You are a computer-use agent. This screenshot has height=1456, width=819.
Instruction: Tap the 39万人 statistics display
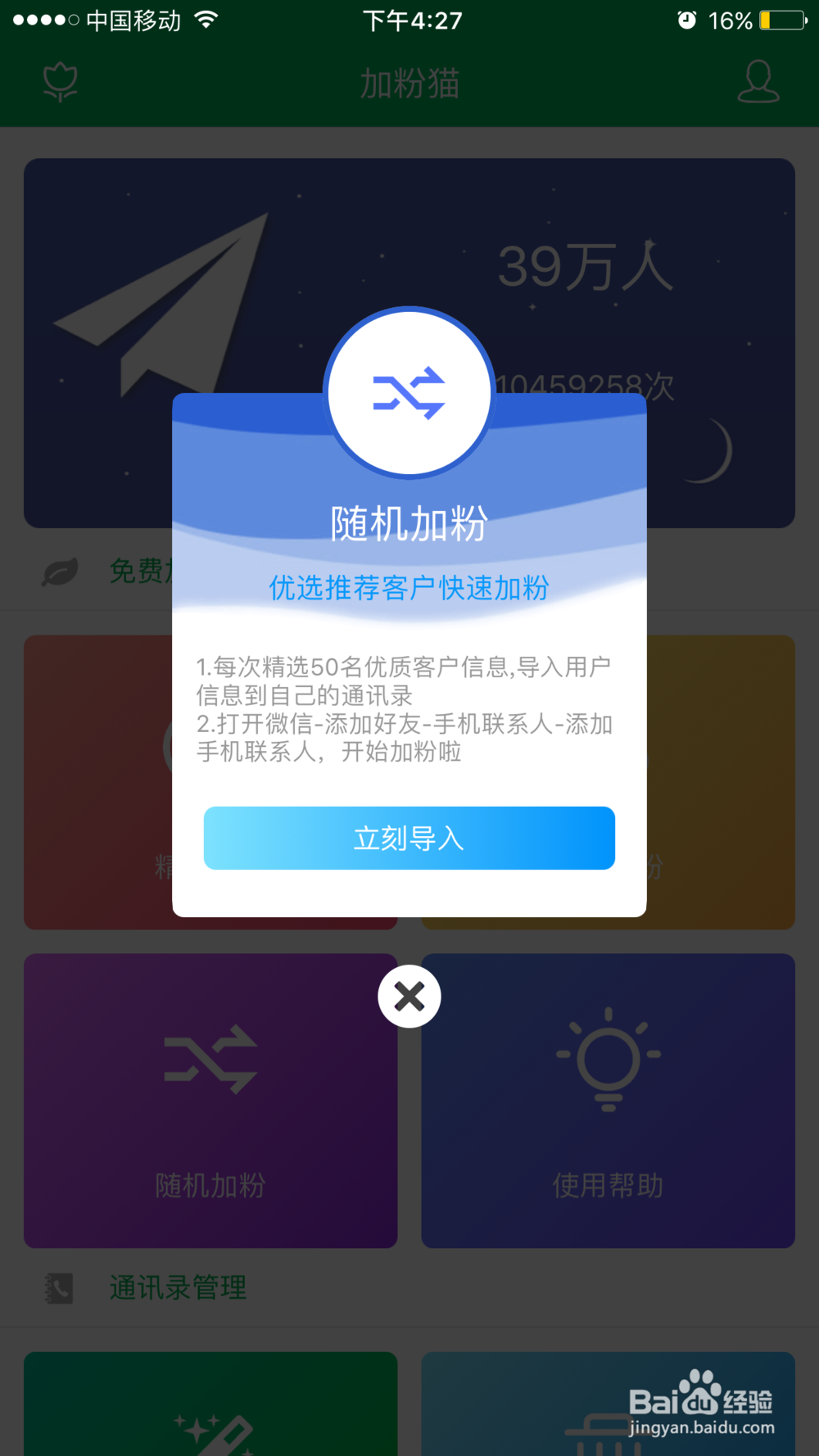pyautogui.click(x=585, y=266)
